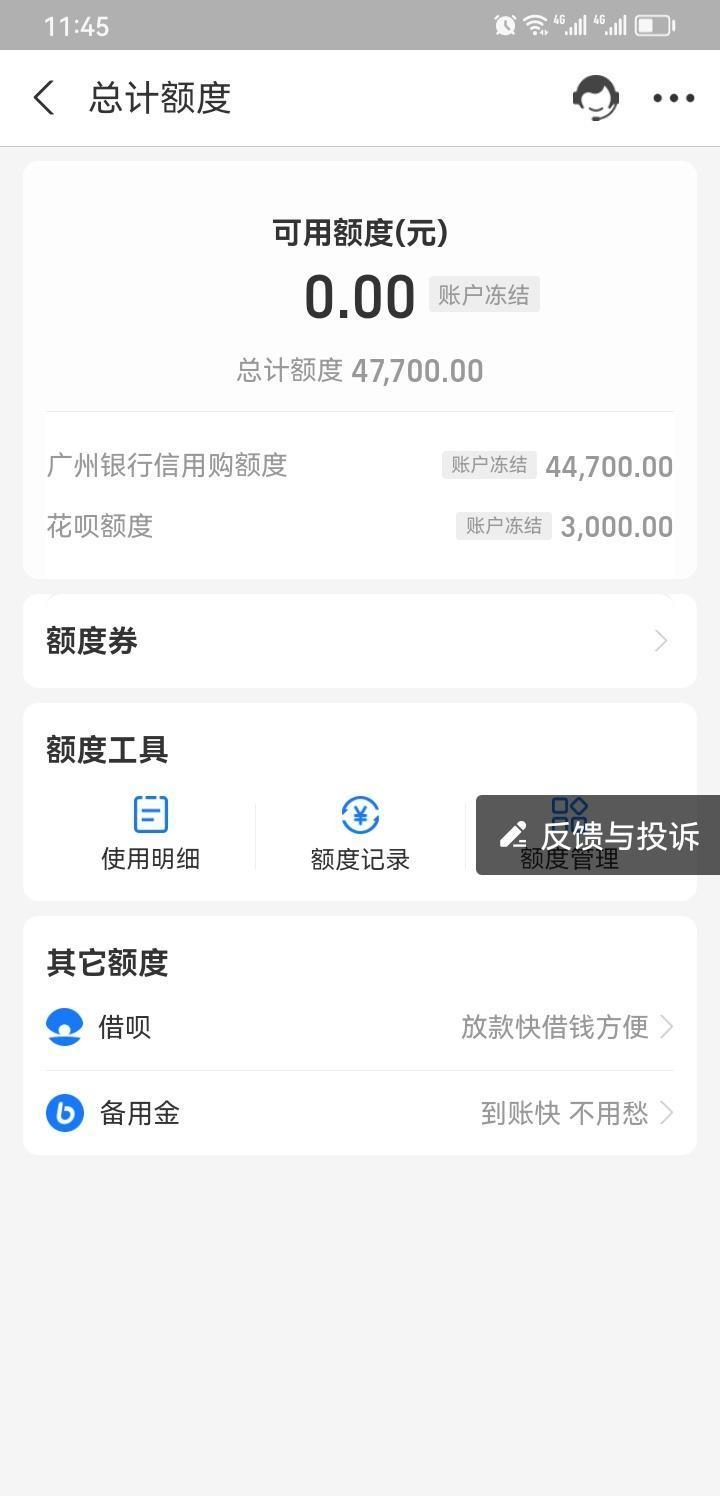Open the 额度券 row
720x1496 pixels.
pos(360,641)
